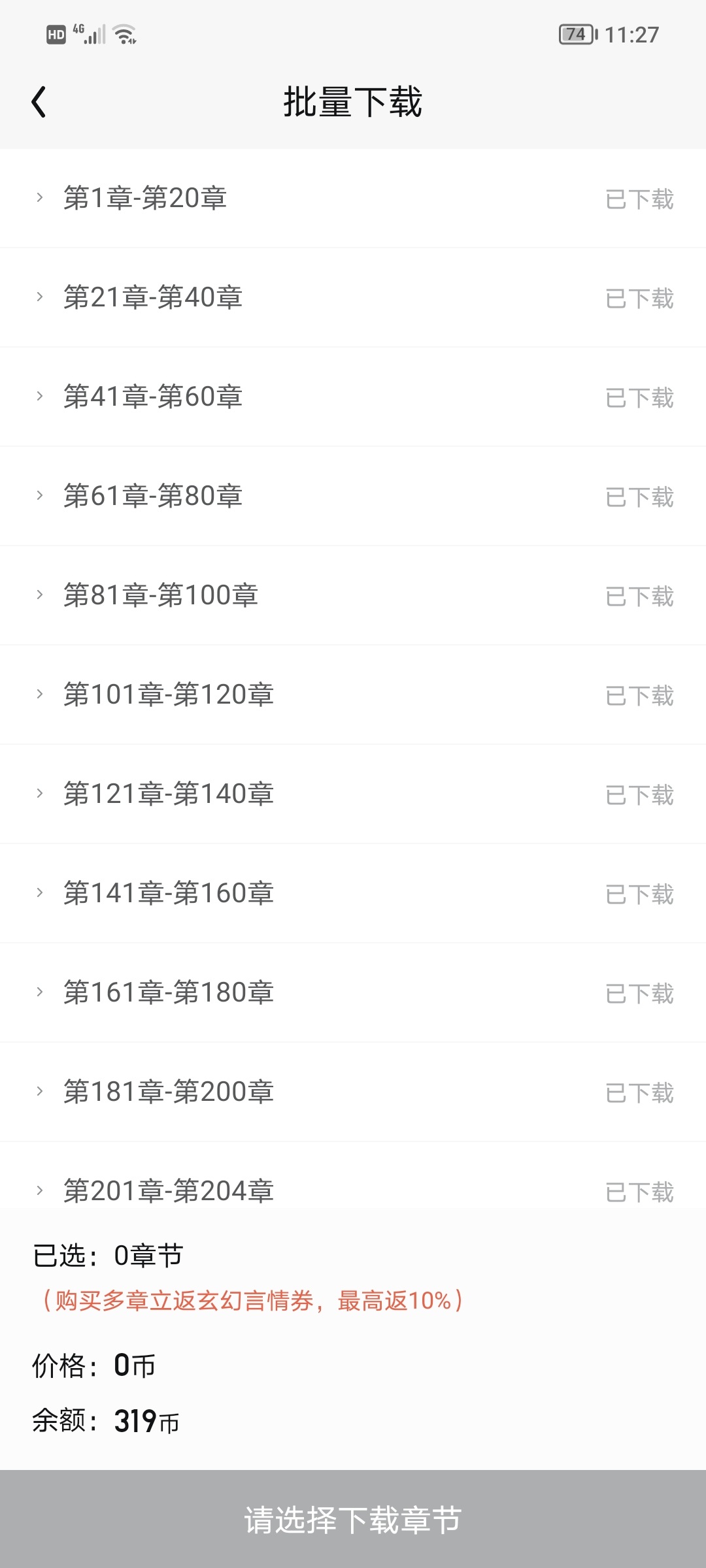This screenshot has width=706, height=1568.
Task: Expand the 第81章-第100章 chapter group
Action: pos(40,595)
